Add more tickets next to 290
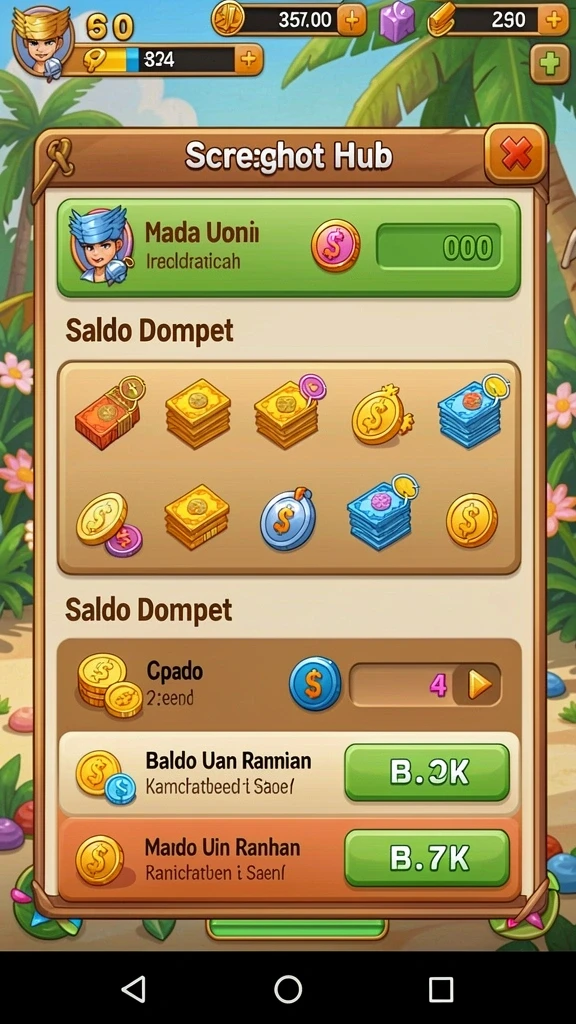576x1024 pixels. (x=552, y=20)
